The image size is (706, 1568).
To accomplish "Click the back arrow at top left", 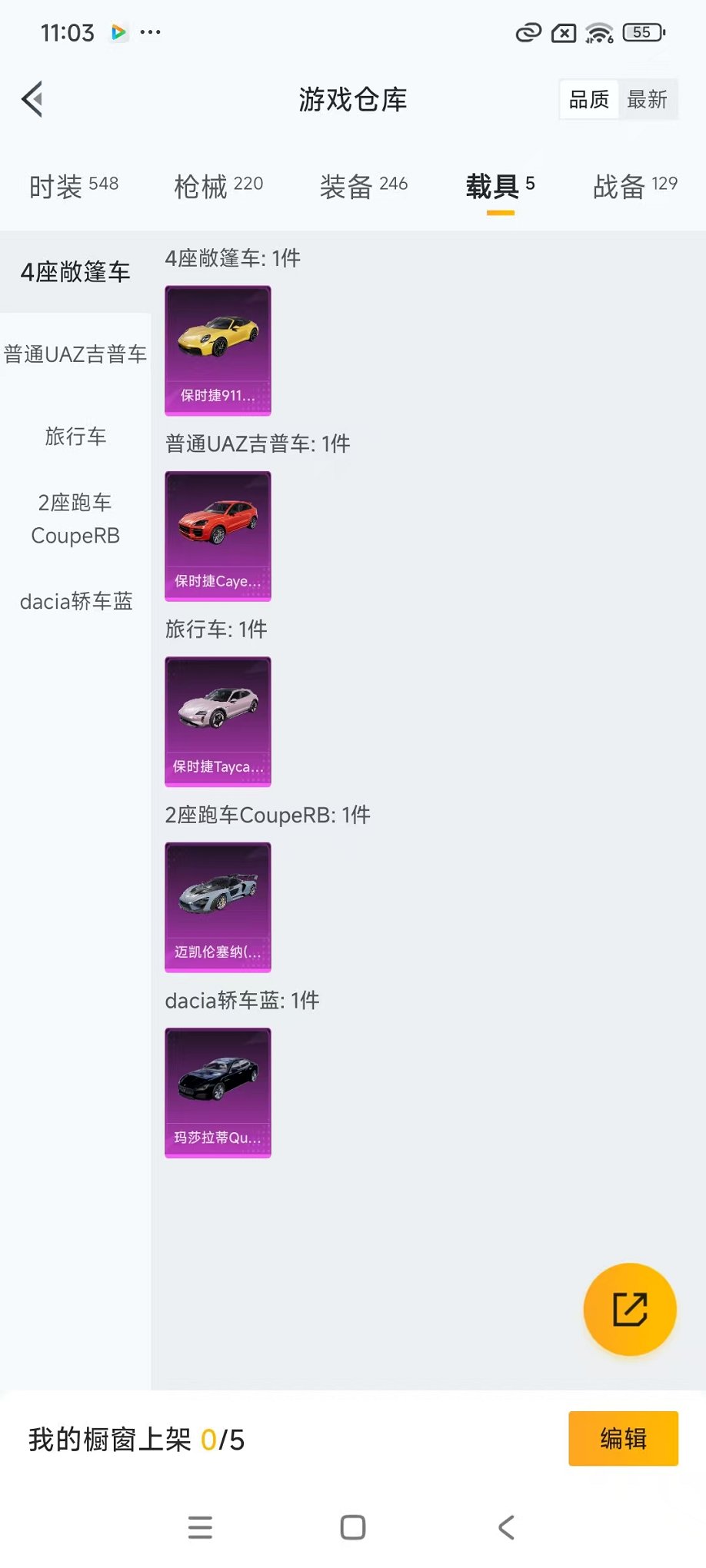I will point(31,99).
